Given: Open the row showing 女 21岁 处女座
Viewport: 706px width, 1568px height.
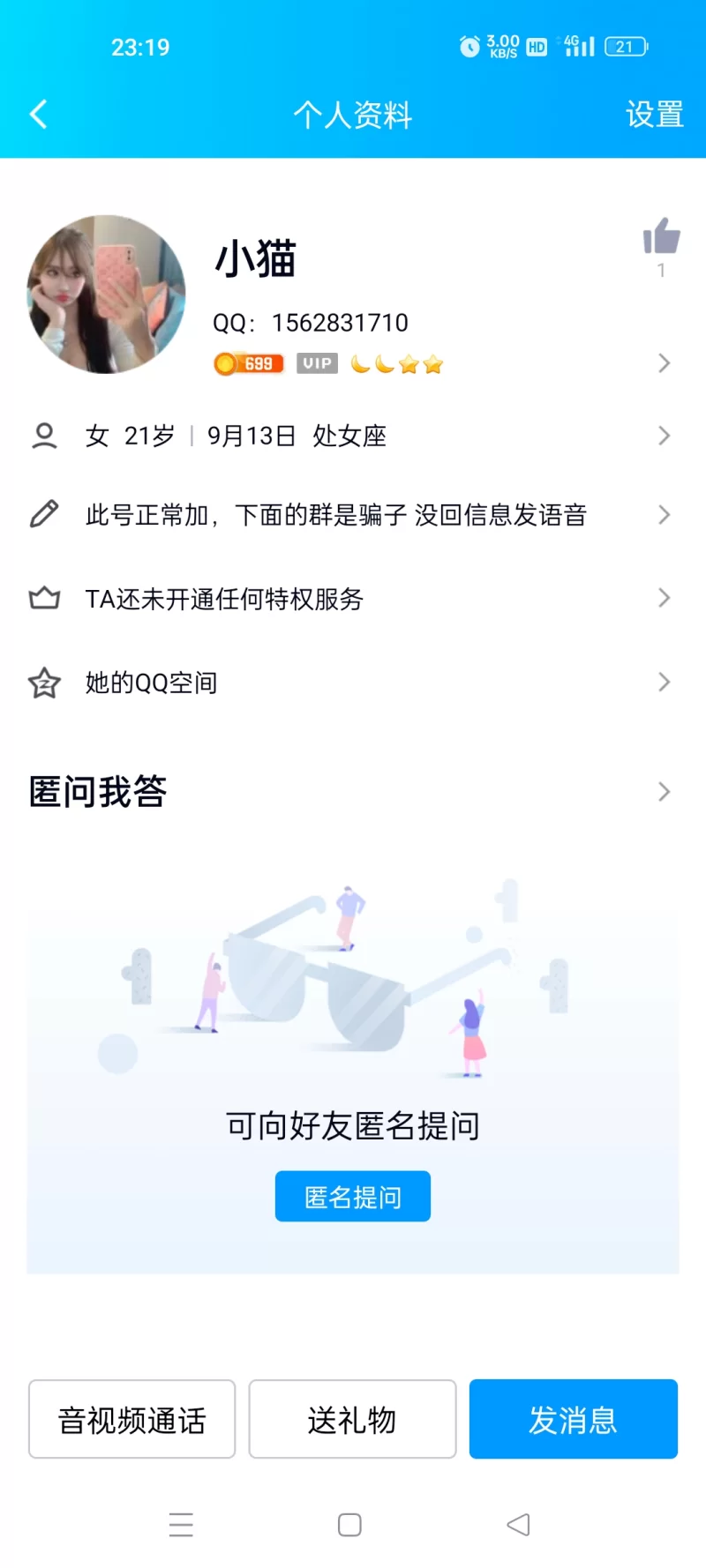Looking at the screenshot, I should [353, 436].
